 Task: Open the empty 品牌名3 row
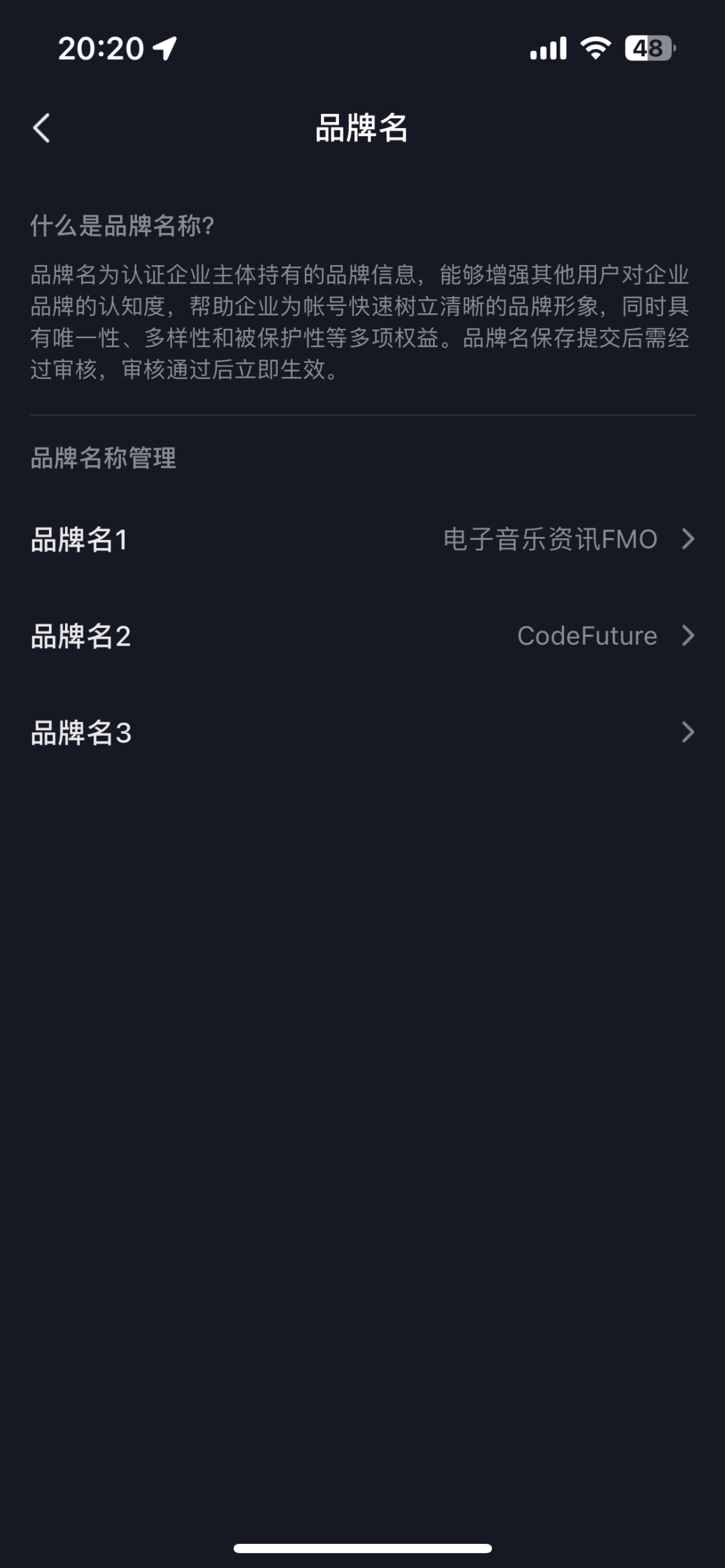tap(362, 733)
